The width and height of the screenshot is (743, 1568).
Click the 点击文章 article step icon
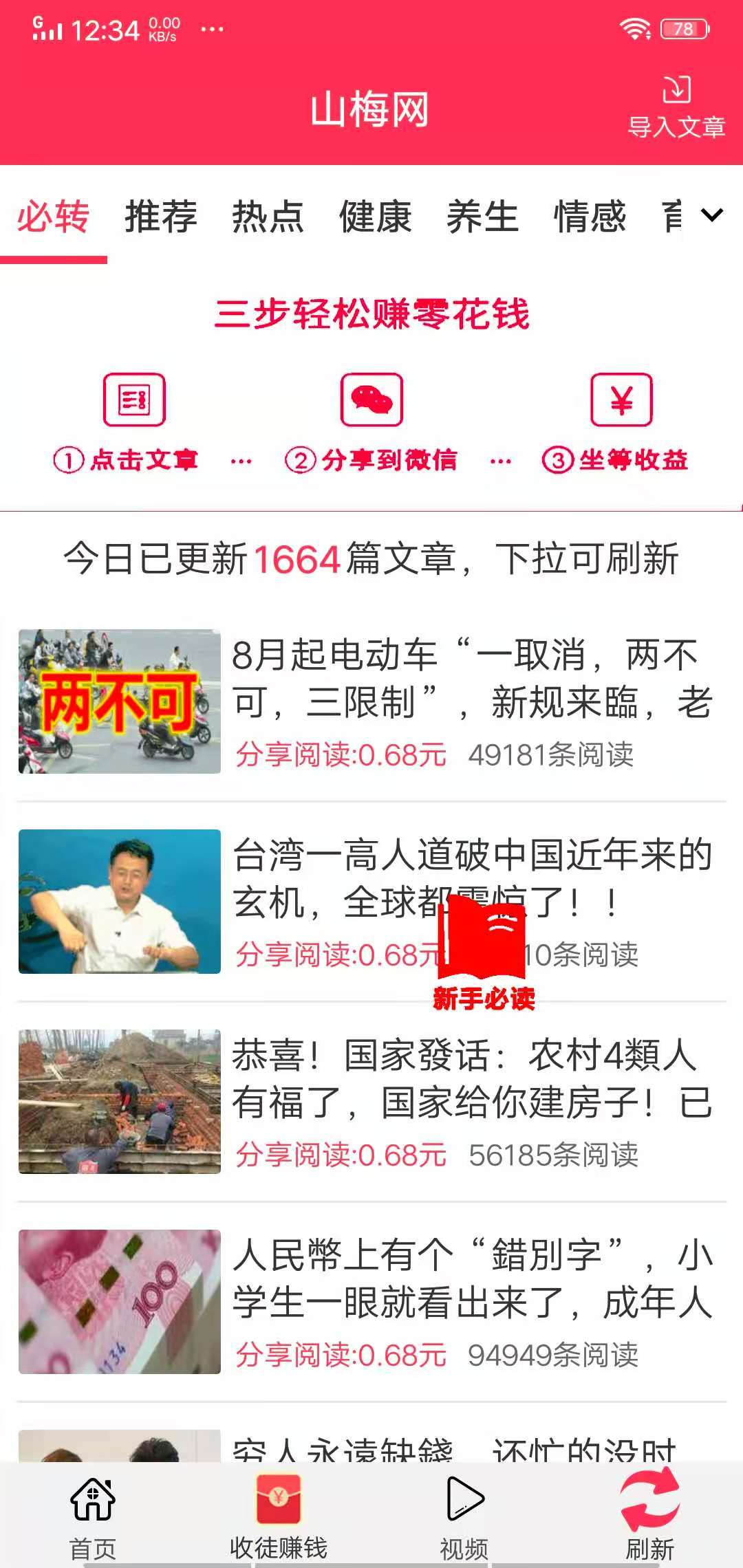pos(135,401)
